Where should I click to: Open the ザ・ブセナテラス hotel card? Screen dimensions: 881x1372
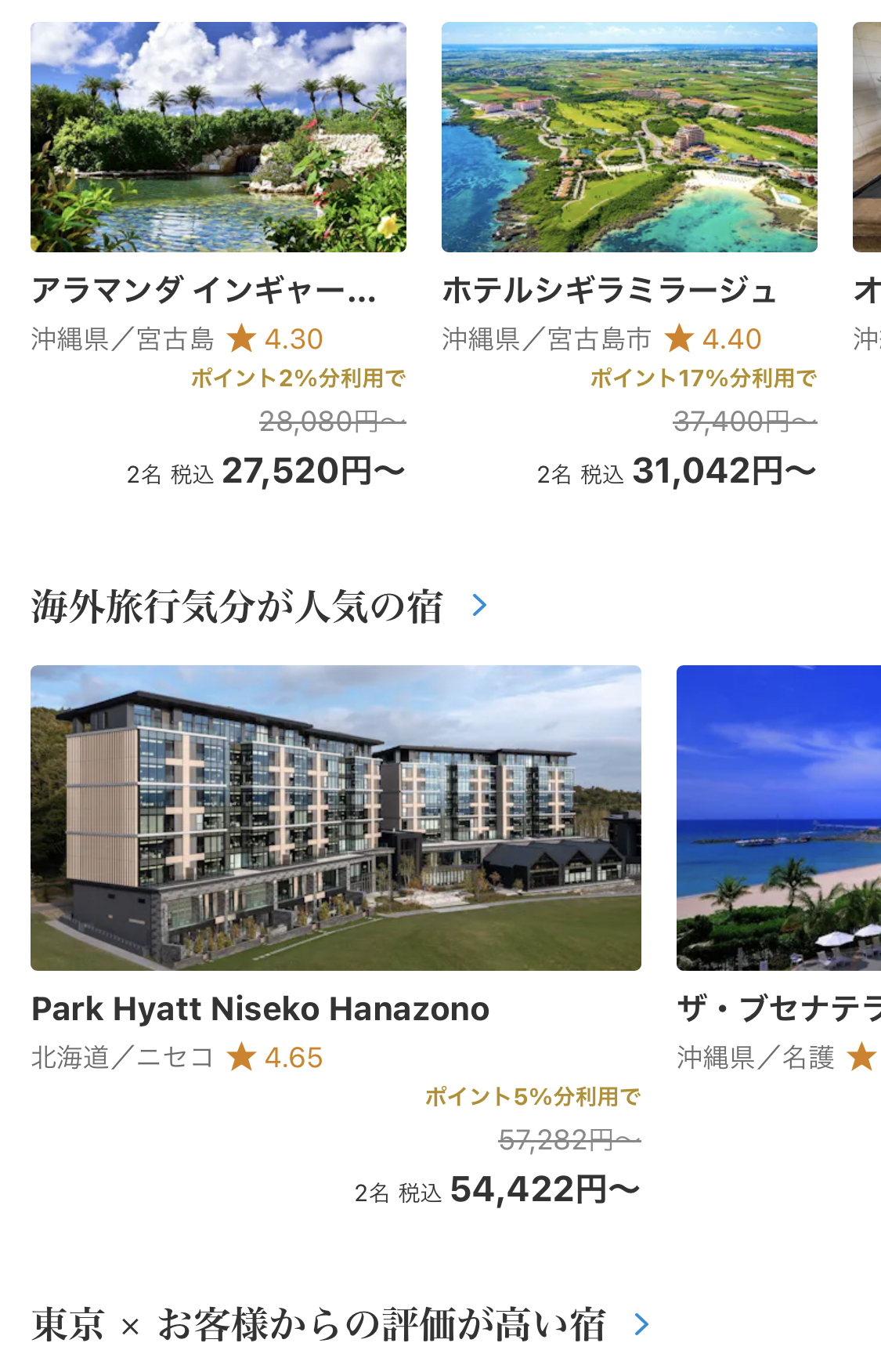click(778, 818)
